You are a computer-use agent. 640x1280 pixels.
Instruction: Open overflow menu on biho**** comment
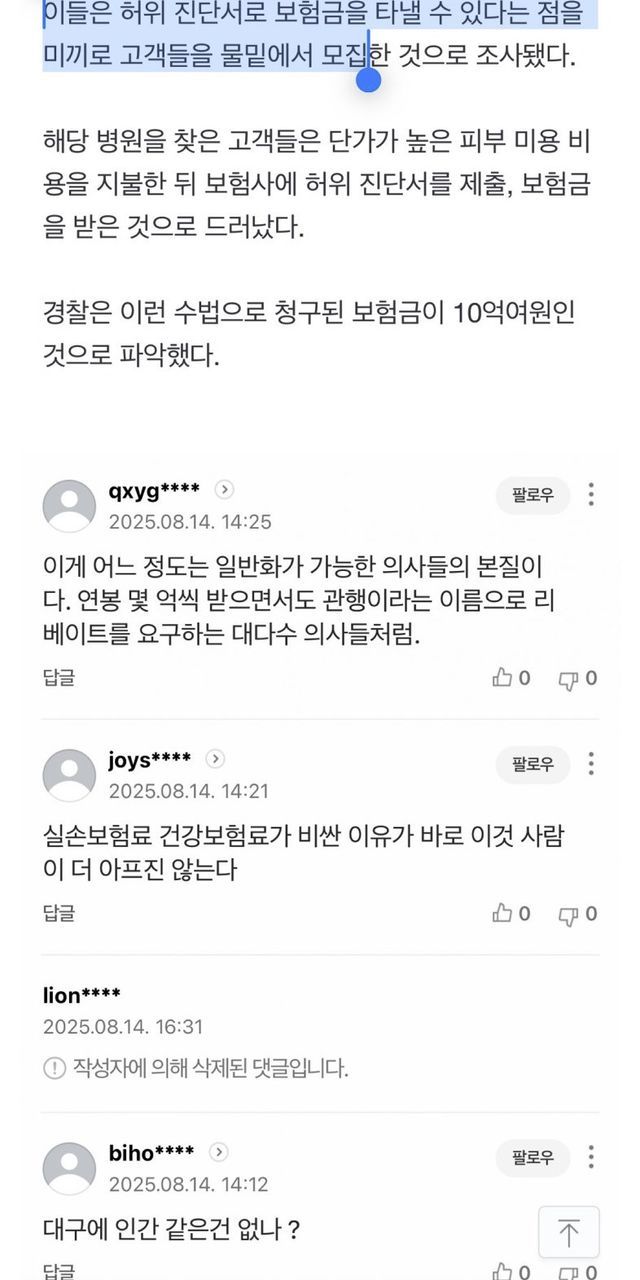click(591, 1157)
